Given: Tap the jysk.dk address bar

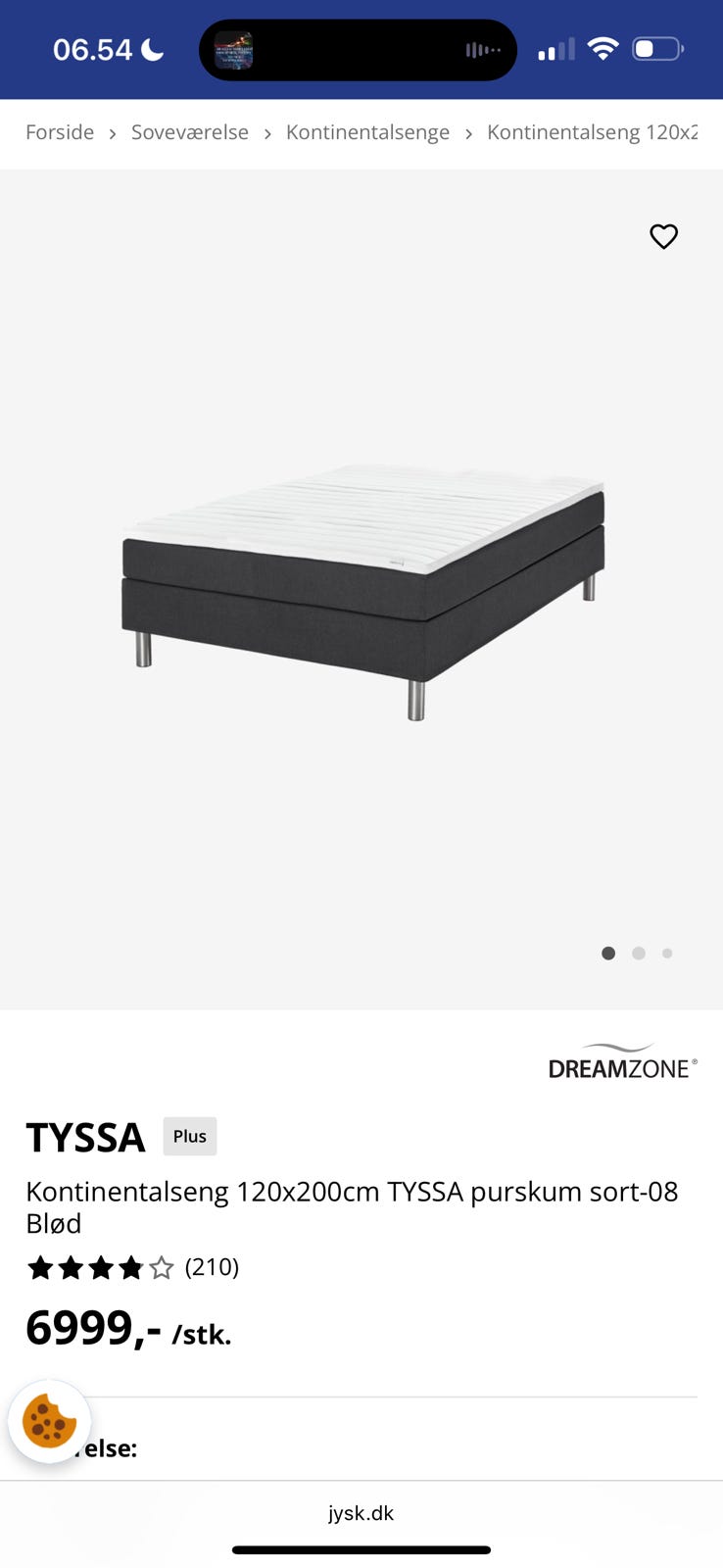Looking at the screenshot, I should click(361, 1513).
